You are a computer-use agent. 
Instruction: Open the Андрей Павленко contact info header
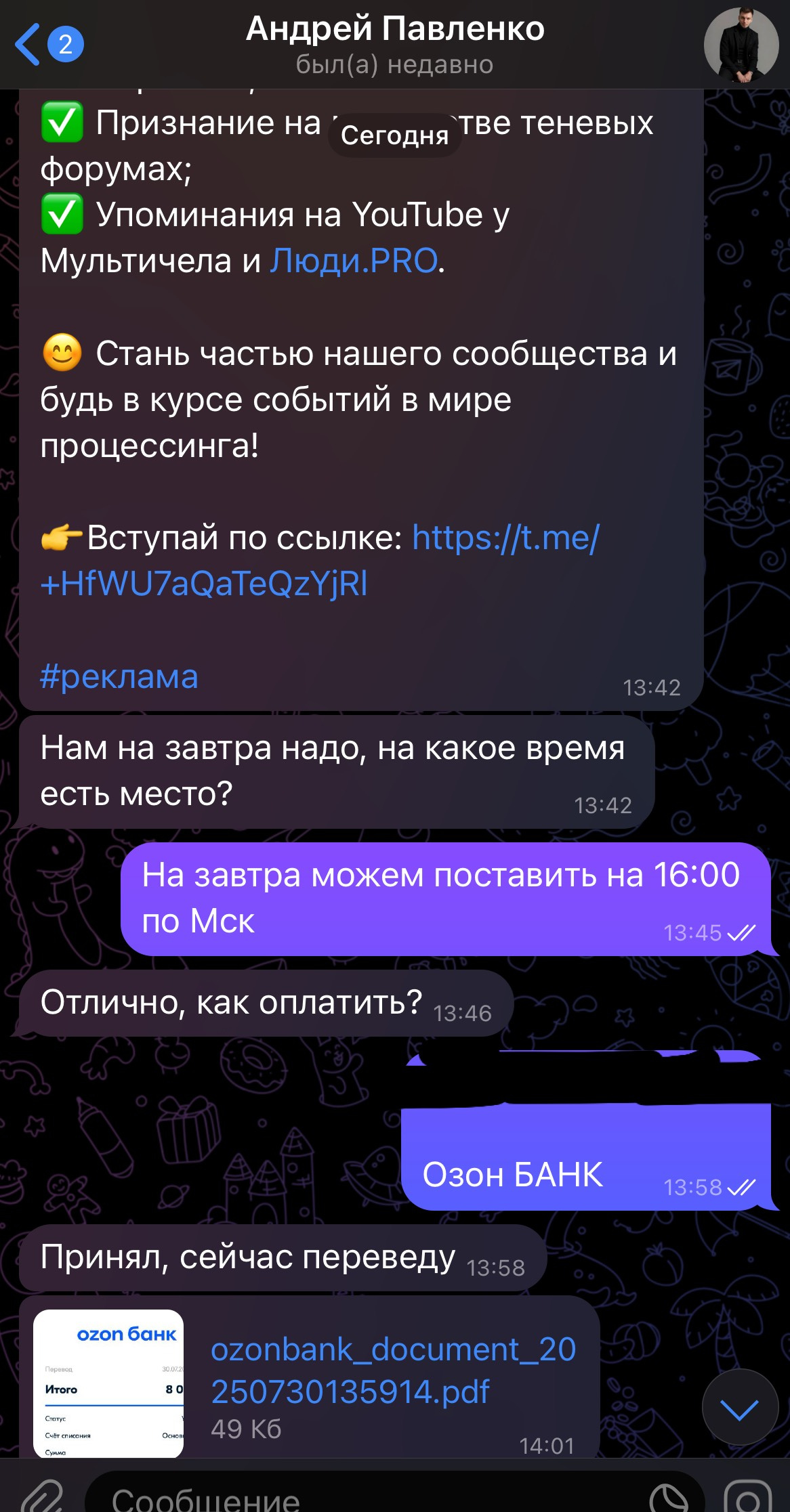395,45
